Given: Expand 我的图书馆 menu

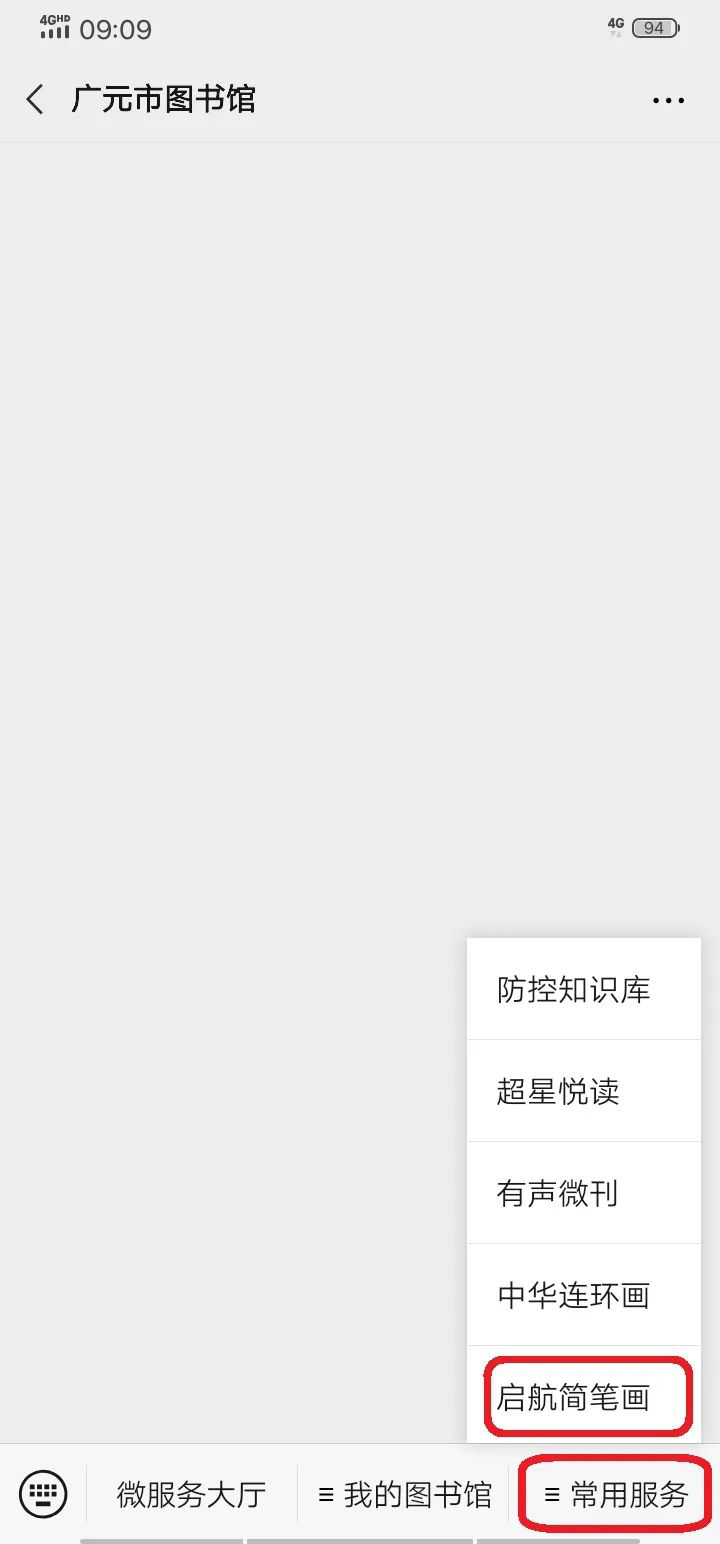Looking at the screenshot, I should point(405,1495).
